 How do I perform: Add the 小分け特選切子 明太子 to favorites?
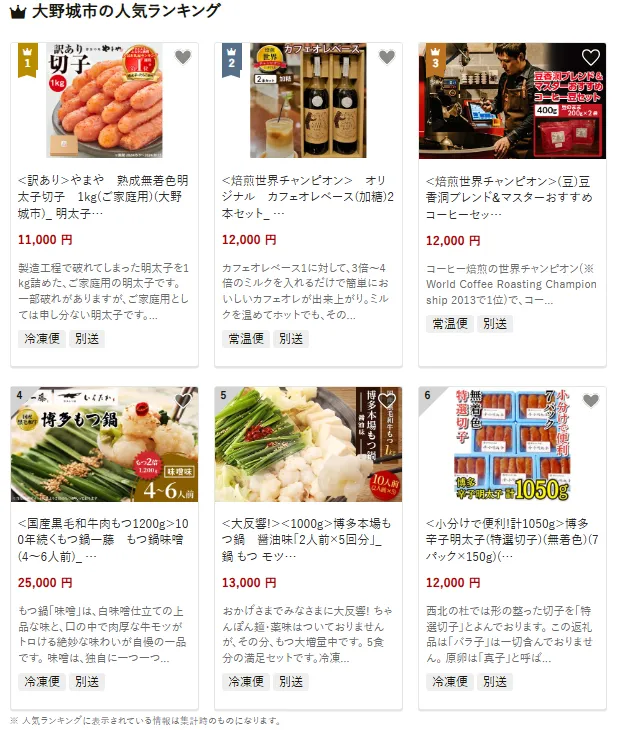click(x=590, y=401)
